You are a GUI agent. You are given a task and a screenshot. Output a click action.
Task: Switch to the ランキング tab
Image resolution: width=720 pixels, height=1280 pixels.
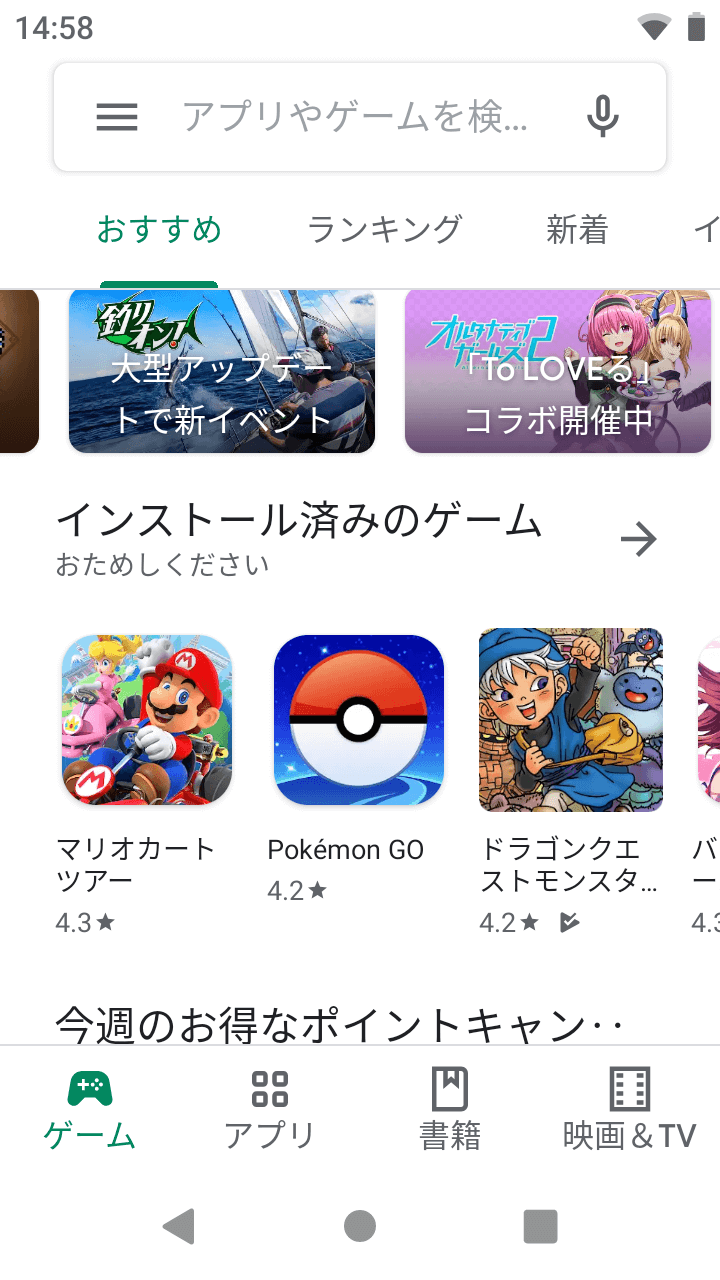(x=384, y=230)
